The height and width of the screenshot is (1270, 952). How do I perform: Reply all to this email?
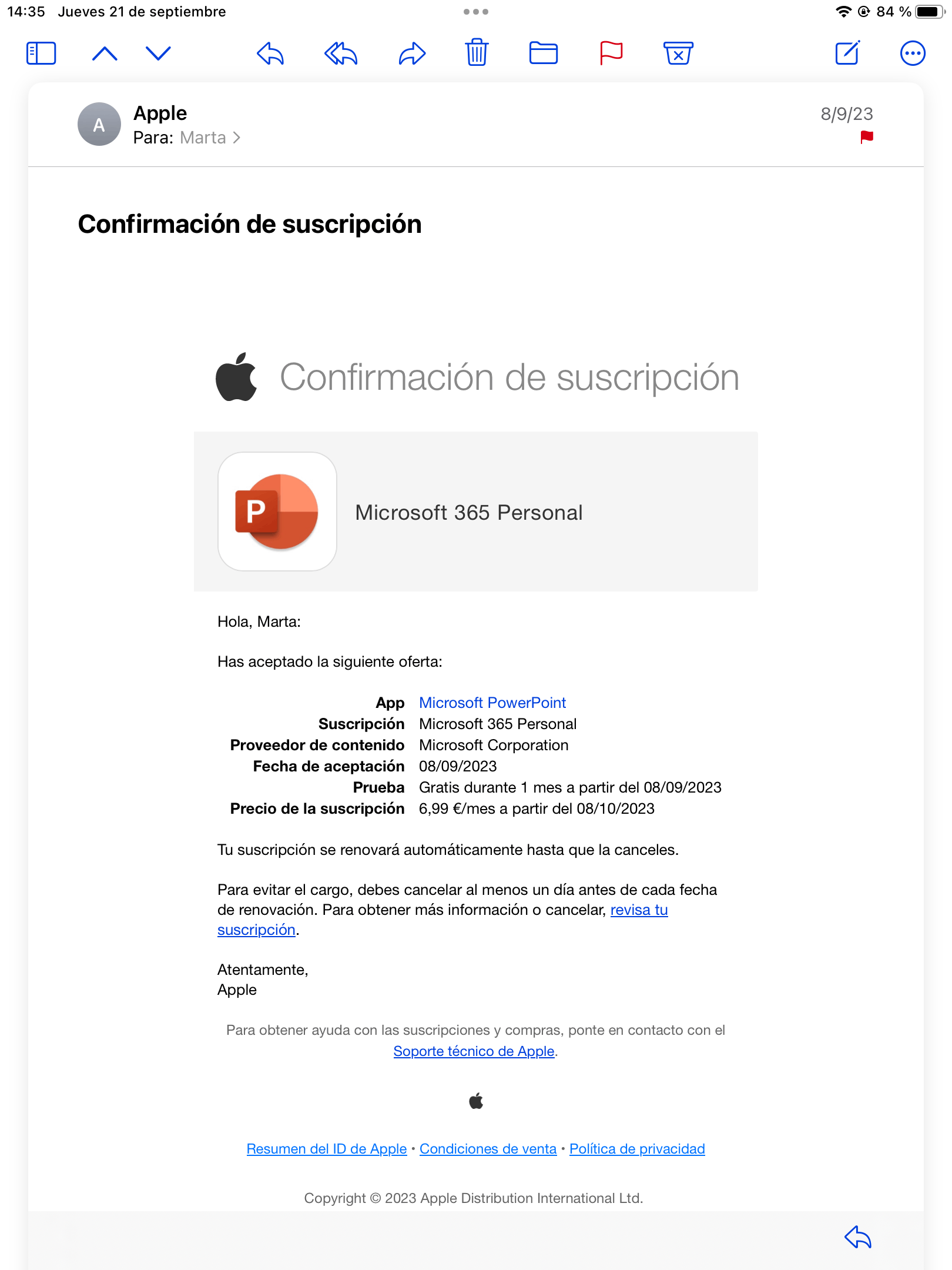[341, 54]
